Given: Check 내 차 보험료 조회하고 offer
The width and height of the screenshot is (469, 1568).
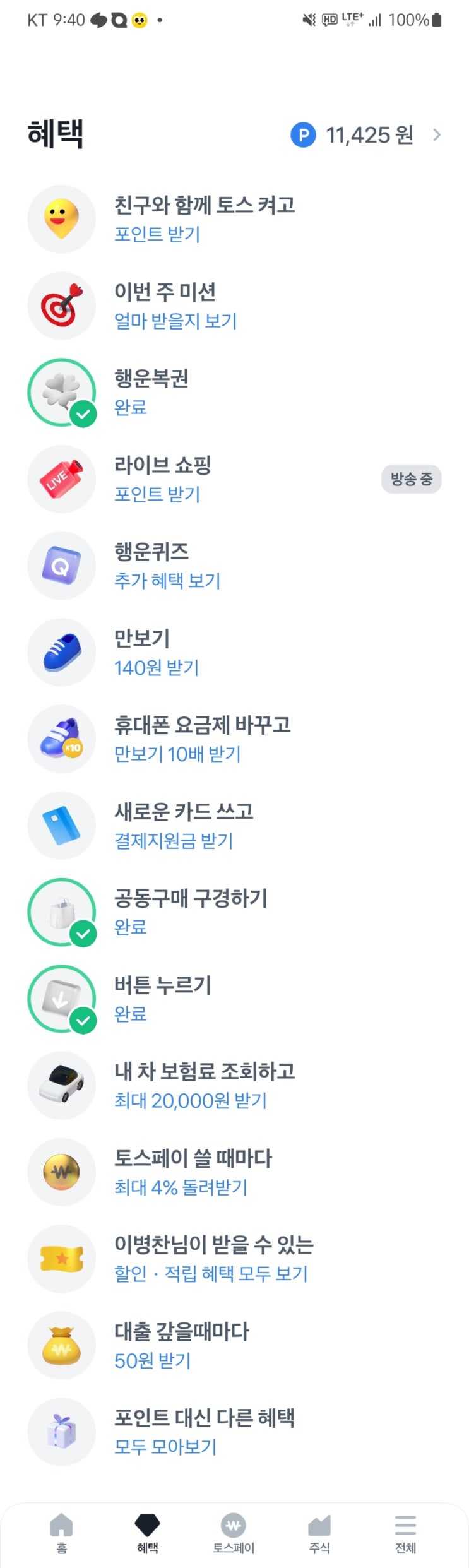Looking at the screenshot, I should click(204, 1085).
